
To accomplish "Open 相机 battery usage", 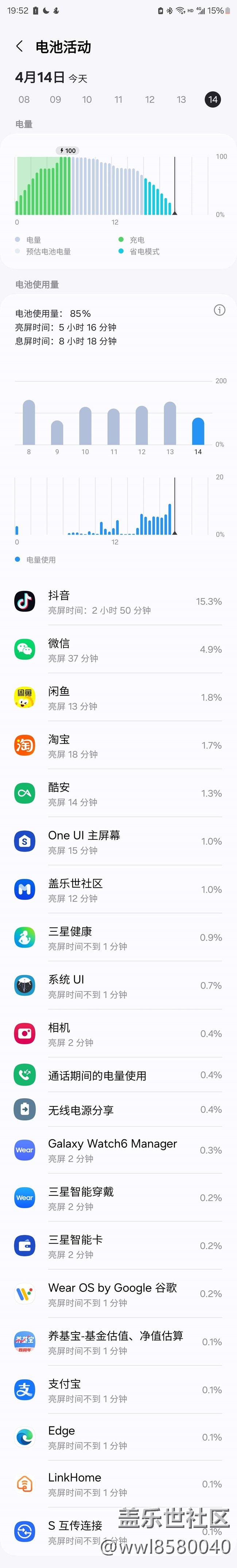I will [x=118, y=1034].
